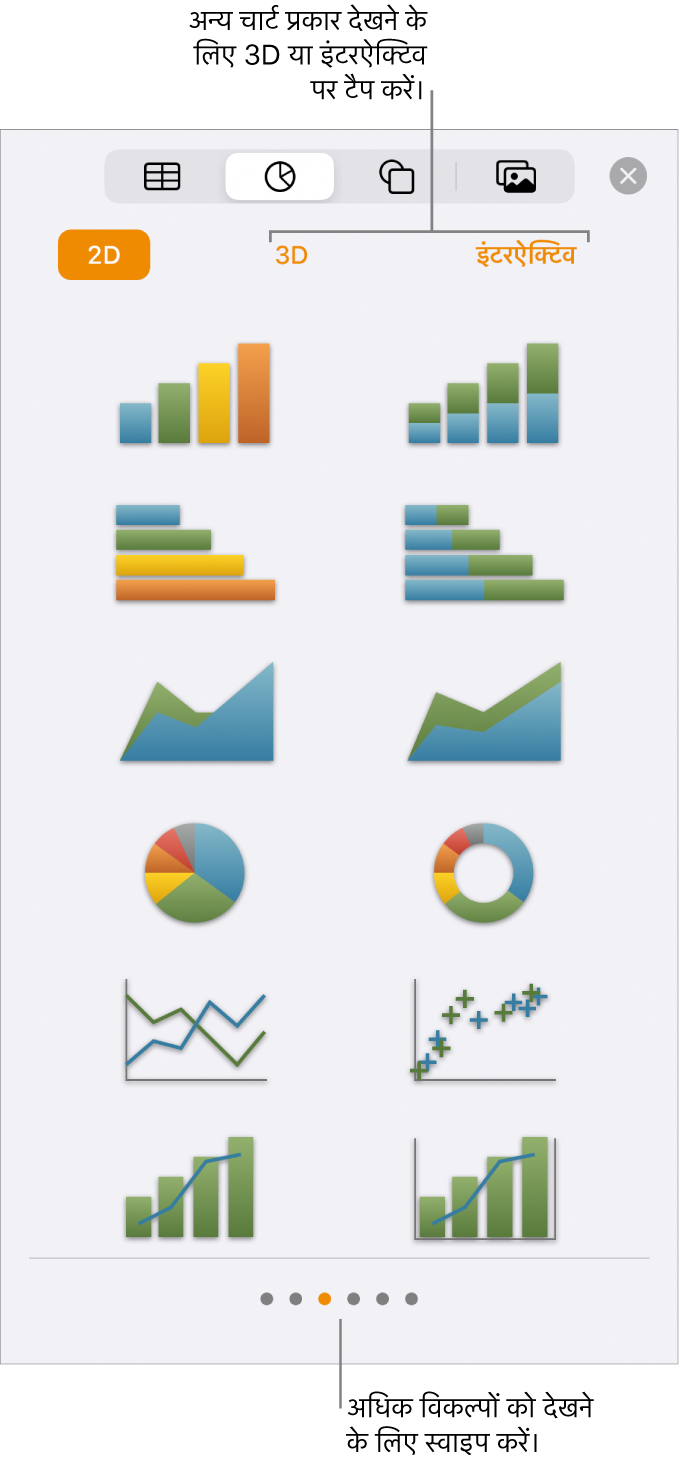This screenshot has width=681, height=1463.
Task: Insert the donut chart
Action: [484, 872]
